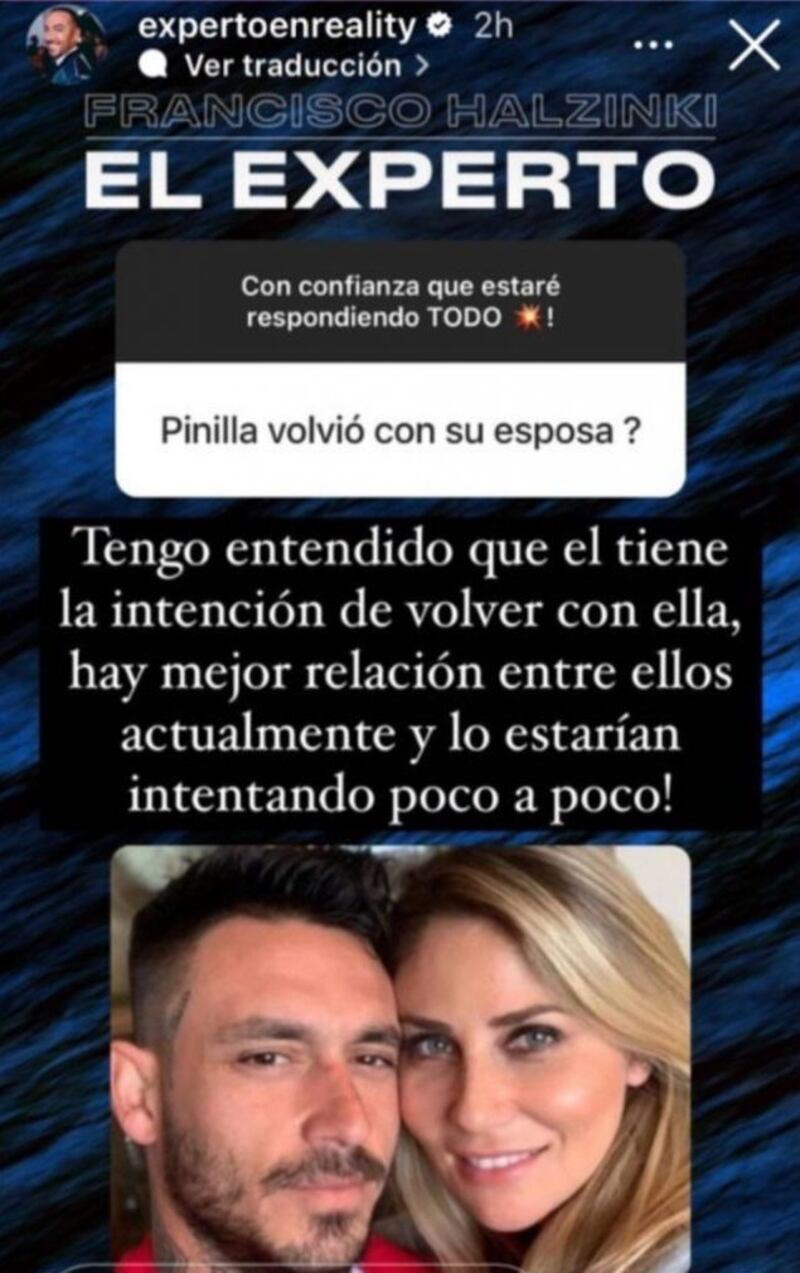
Task: Close the story with the X
Action: coord(754,45)
